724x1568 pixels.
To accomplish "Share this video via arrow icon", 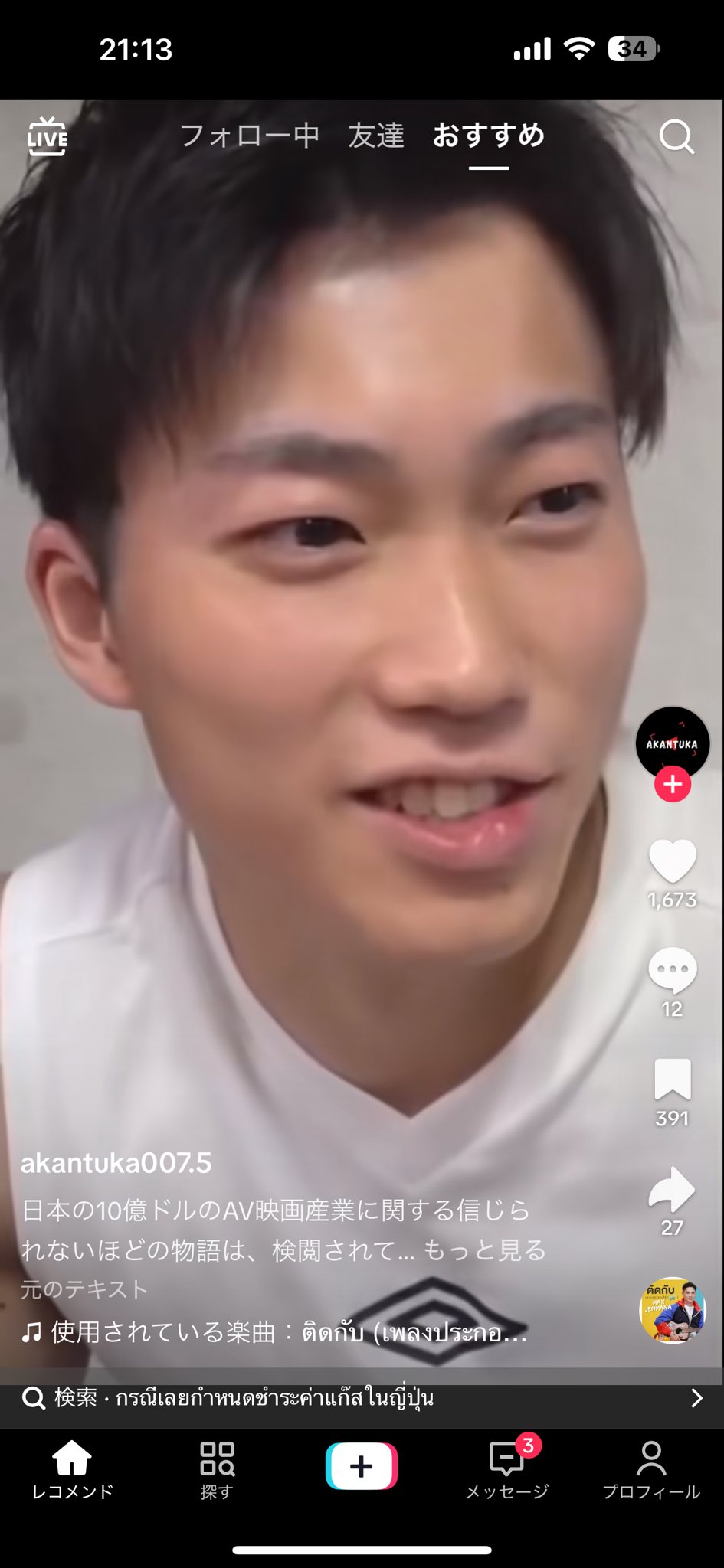I will click(x=672, y=1189).
